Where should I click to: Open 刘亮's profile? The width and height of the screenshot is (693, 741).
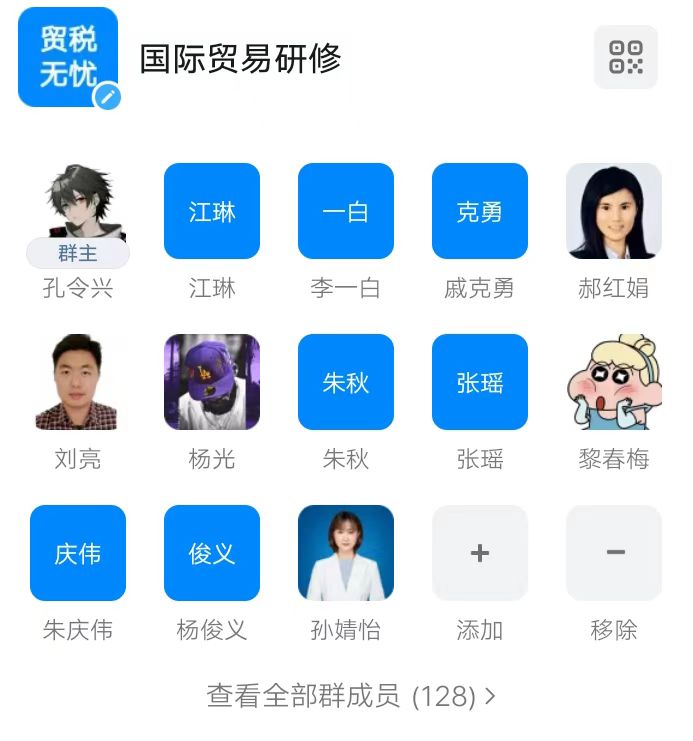tap(78, 383)
